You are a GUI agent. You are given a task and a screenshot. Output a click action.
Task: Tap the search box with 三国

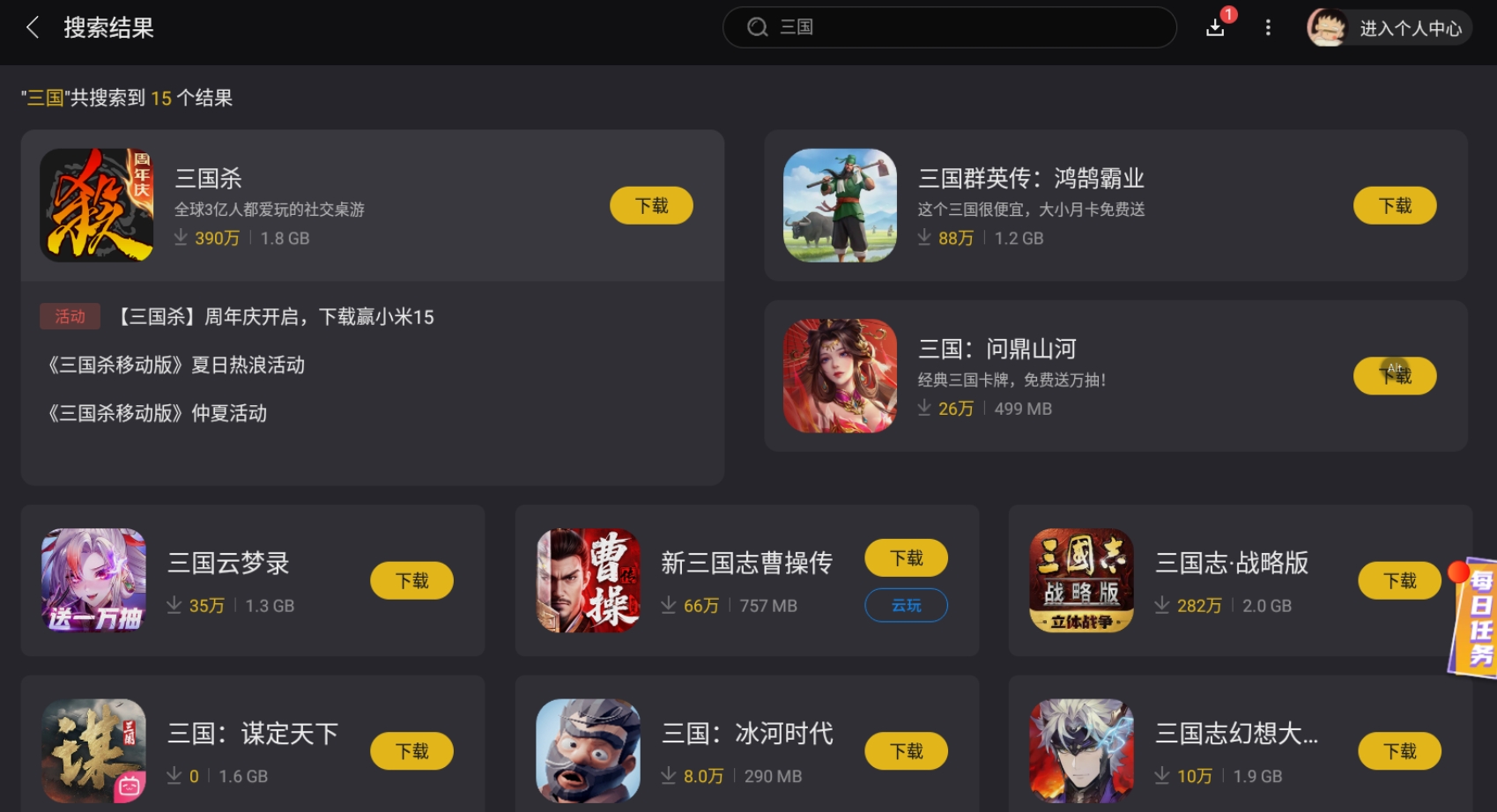coord(949,27)
